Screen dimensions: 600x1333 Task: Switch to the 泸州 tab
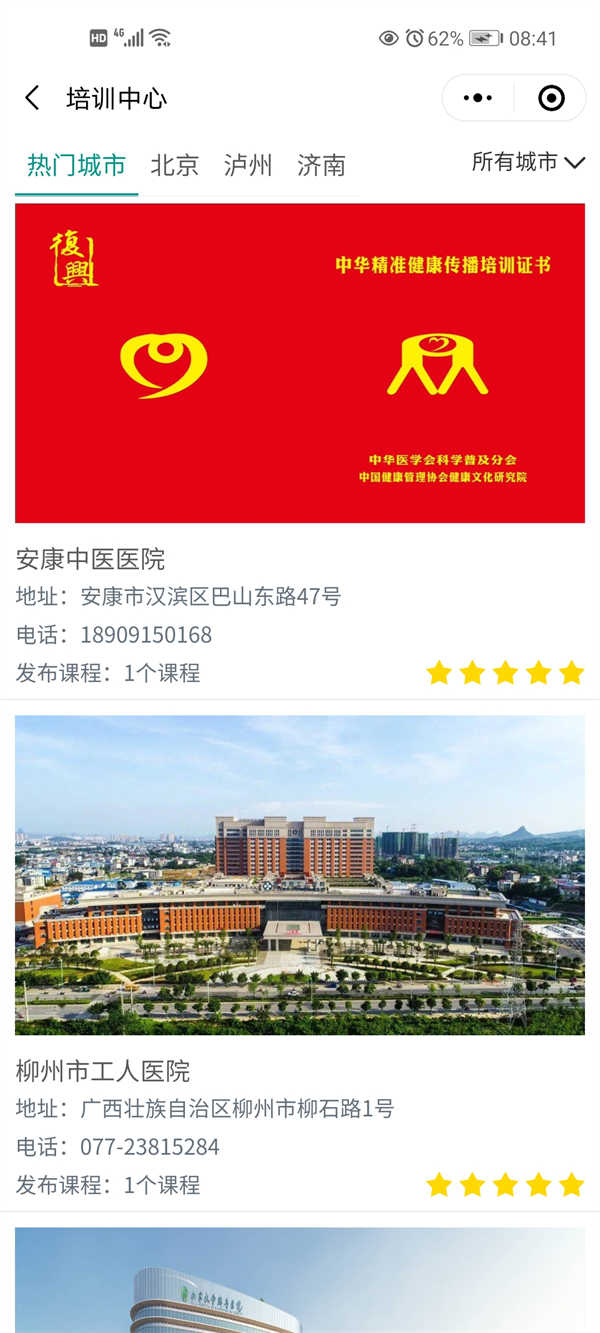click(x=248, y=165)
